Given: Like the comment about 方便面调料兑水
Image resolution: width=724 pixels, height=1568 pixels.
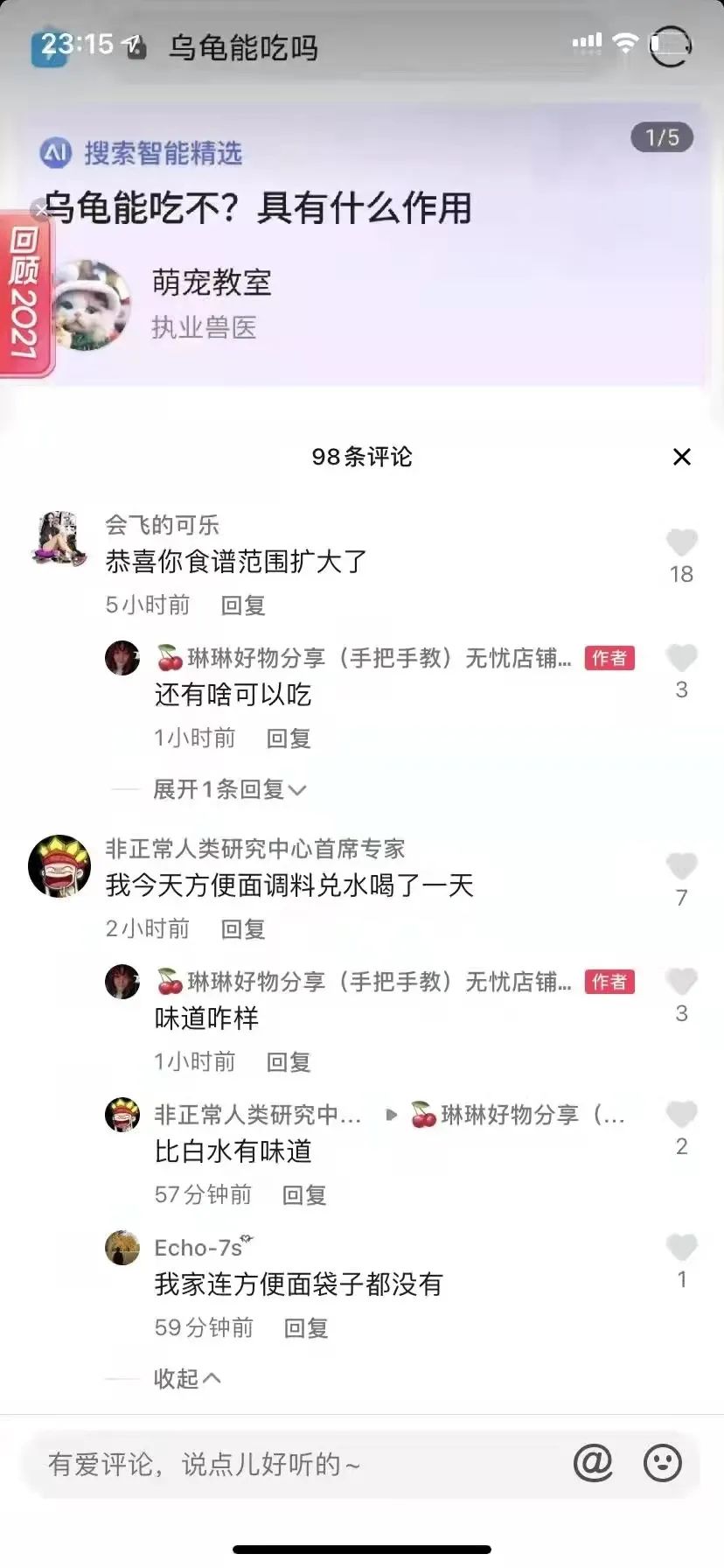Looking at the screenshot, I should pos(681,867).
